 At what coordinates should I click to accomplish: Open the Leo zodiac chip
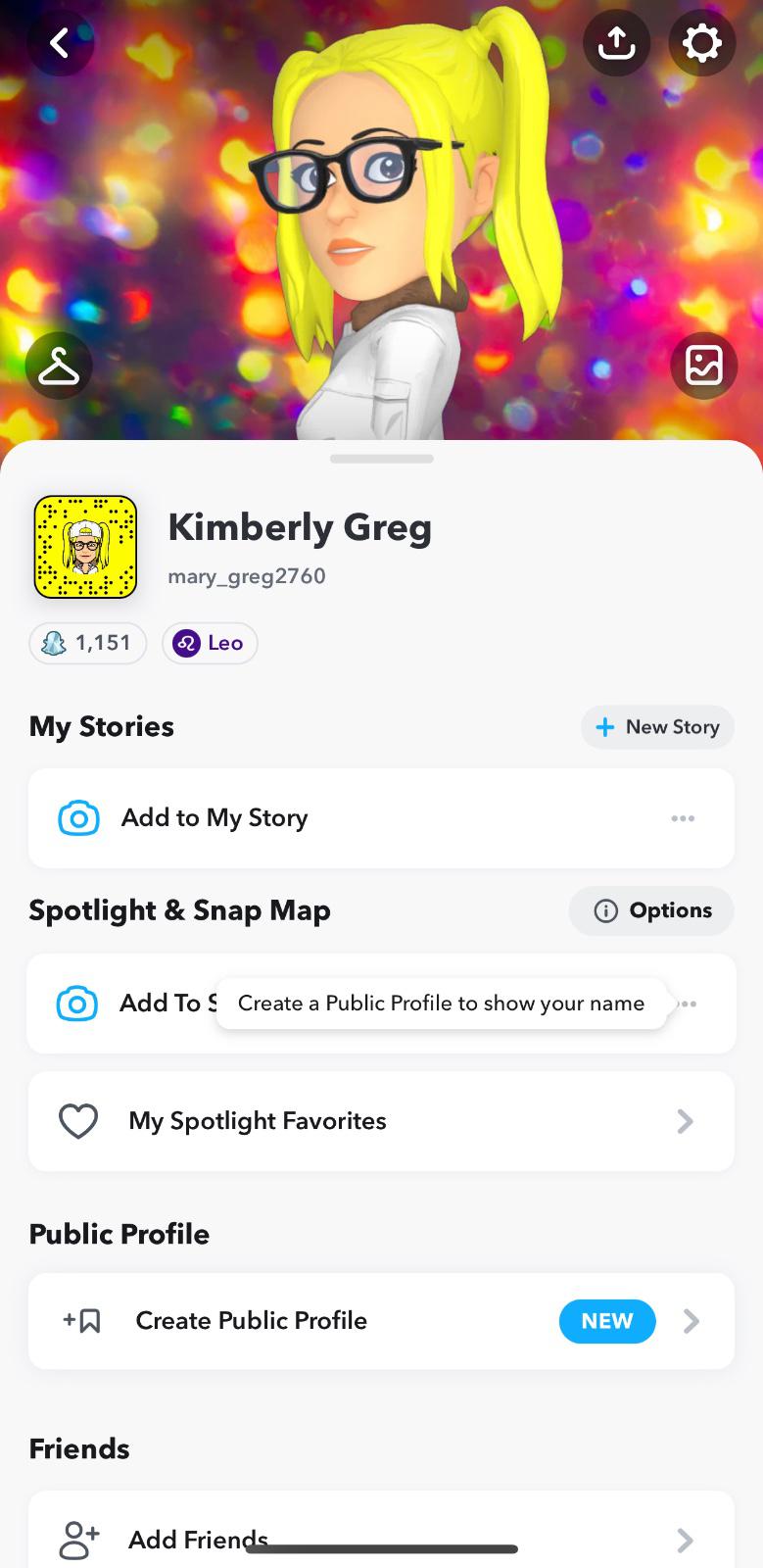[x=210, y=643]
